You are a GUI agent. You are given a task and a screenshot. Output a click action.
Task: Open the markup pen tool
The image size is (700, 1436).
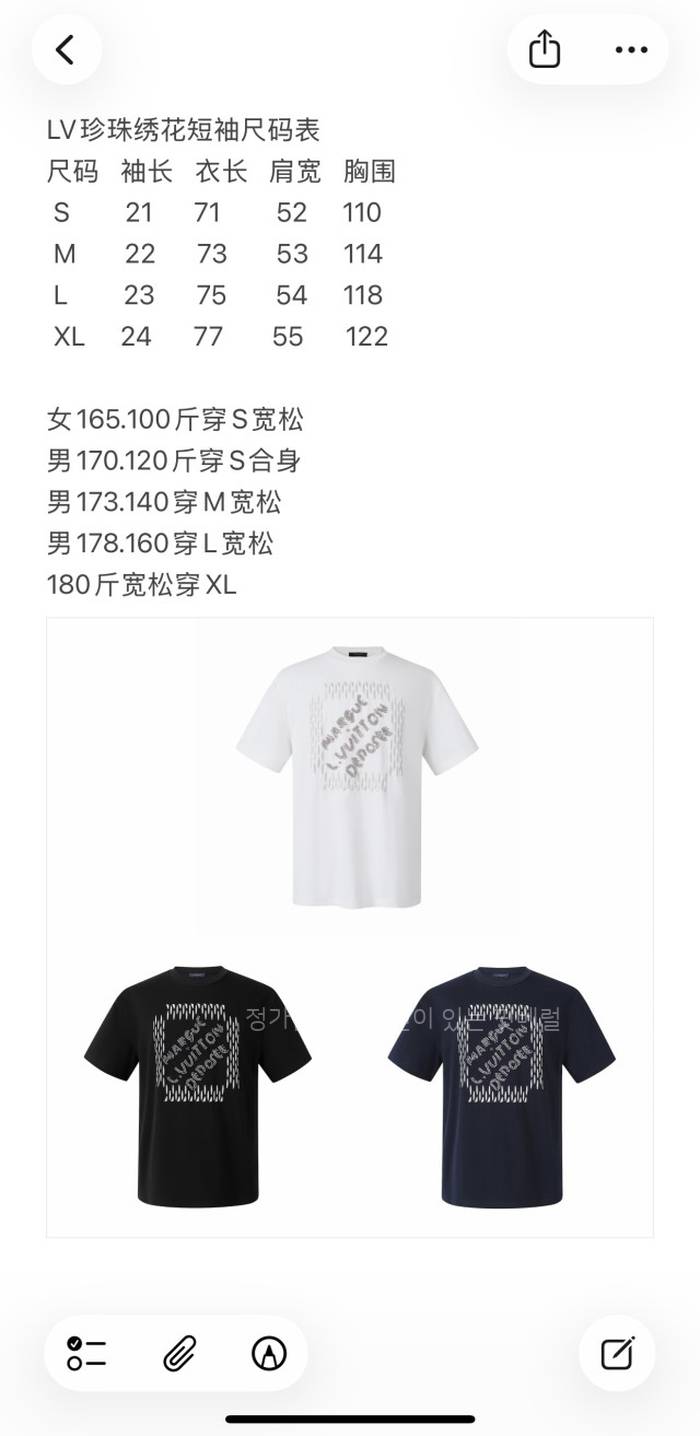point(269,1353)
